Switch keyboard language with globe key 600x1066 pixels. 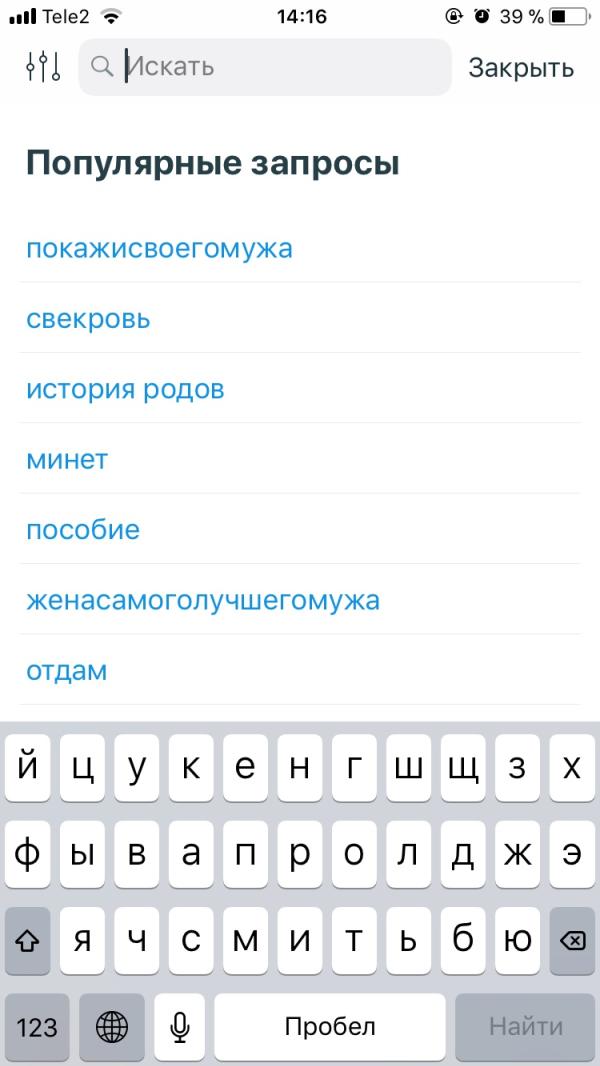coord(112,1026)
